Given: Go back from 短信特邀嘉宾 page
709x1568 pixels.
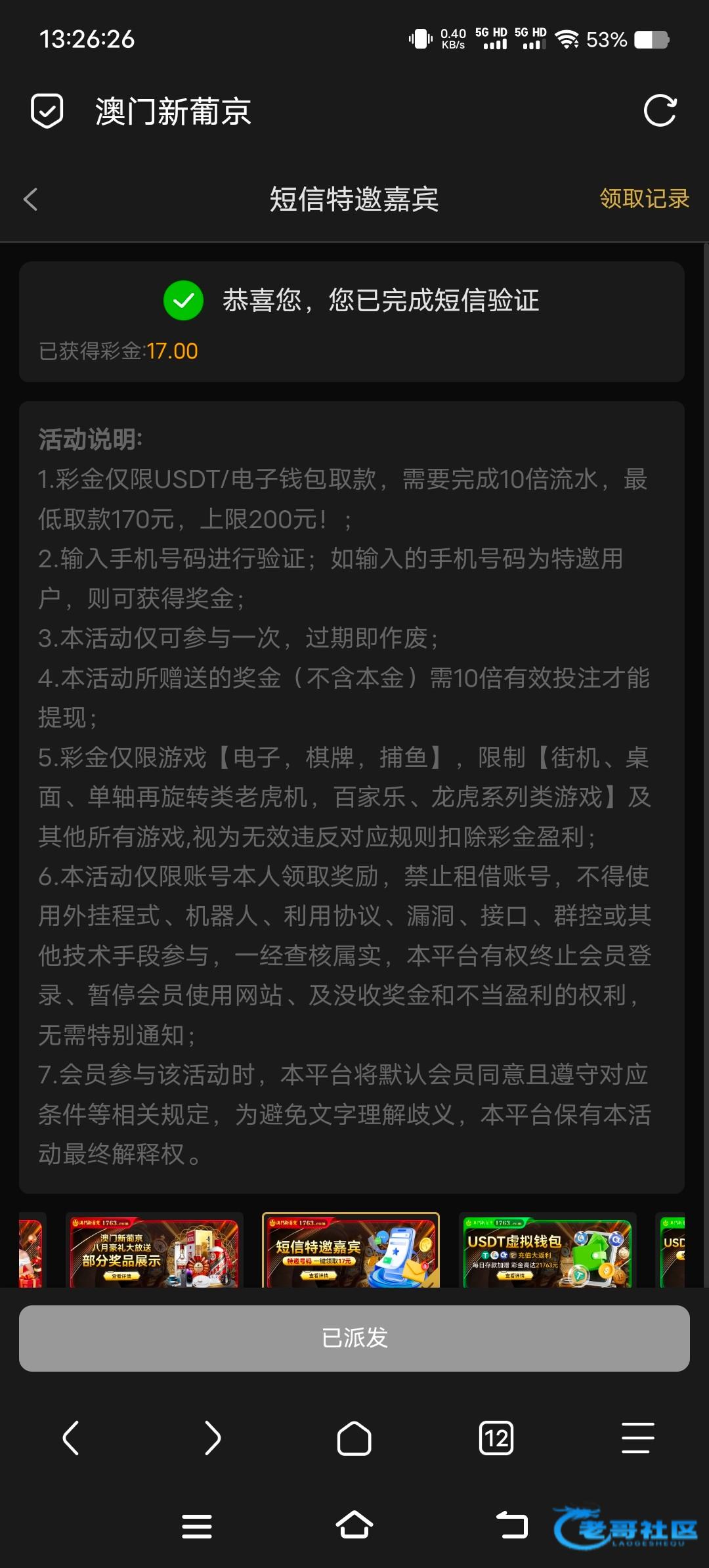Looking at the screenshot, I should [x=30, y=199].
